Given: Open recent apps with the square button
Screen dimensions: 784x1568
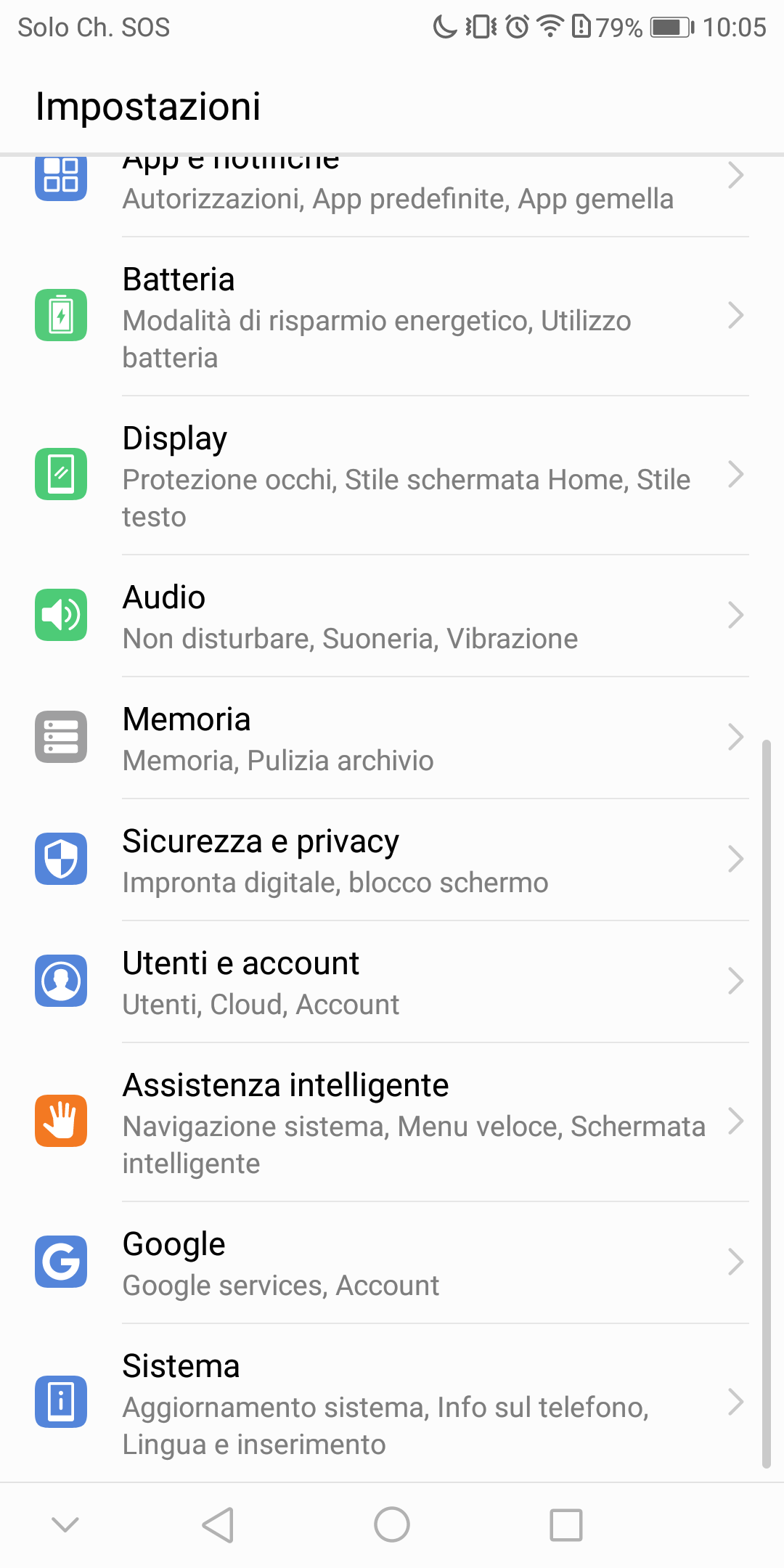Looking at the screenshot, I should click(x=568, y=1524).
